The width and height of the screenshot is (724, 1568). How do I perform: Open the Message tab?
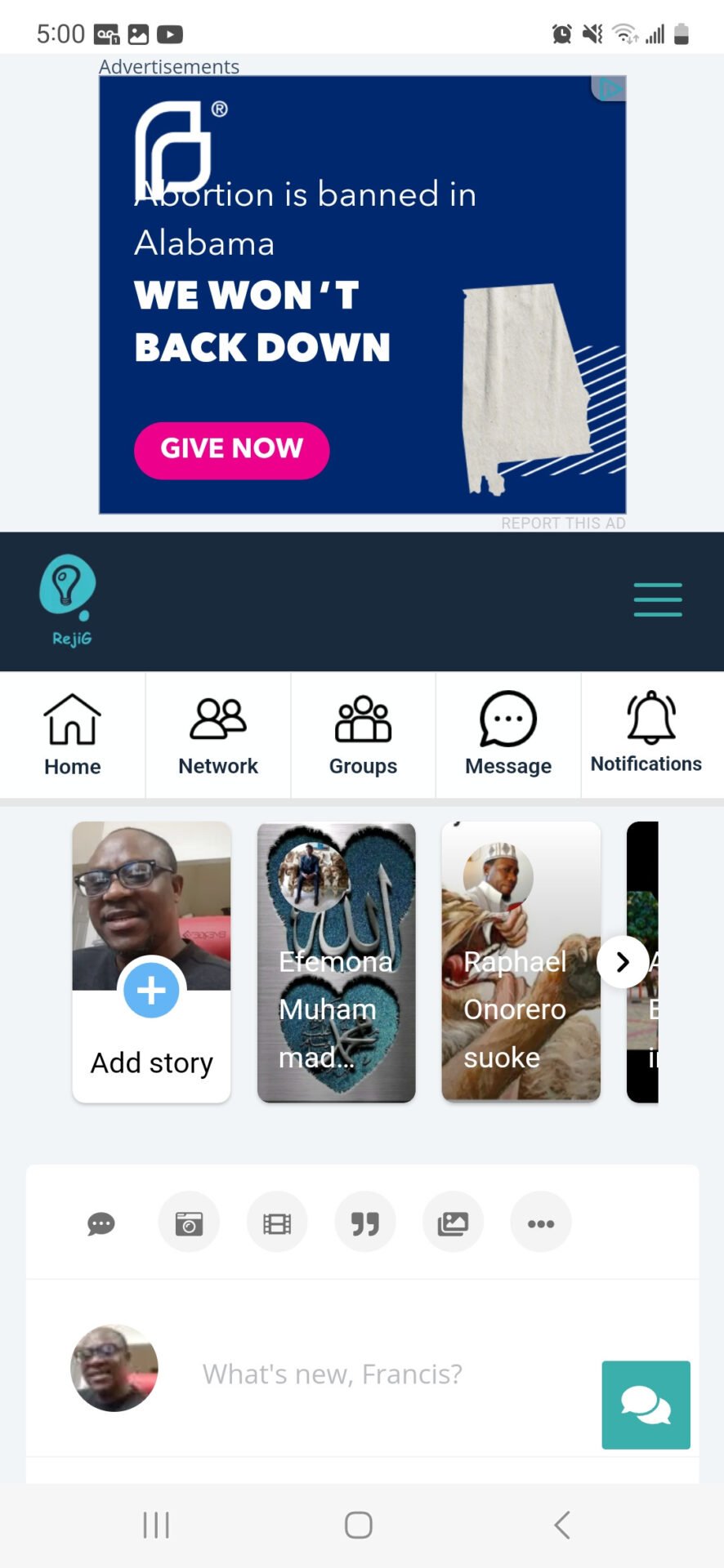click(x=507, y=734)
